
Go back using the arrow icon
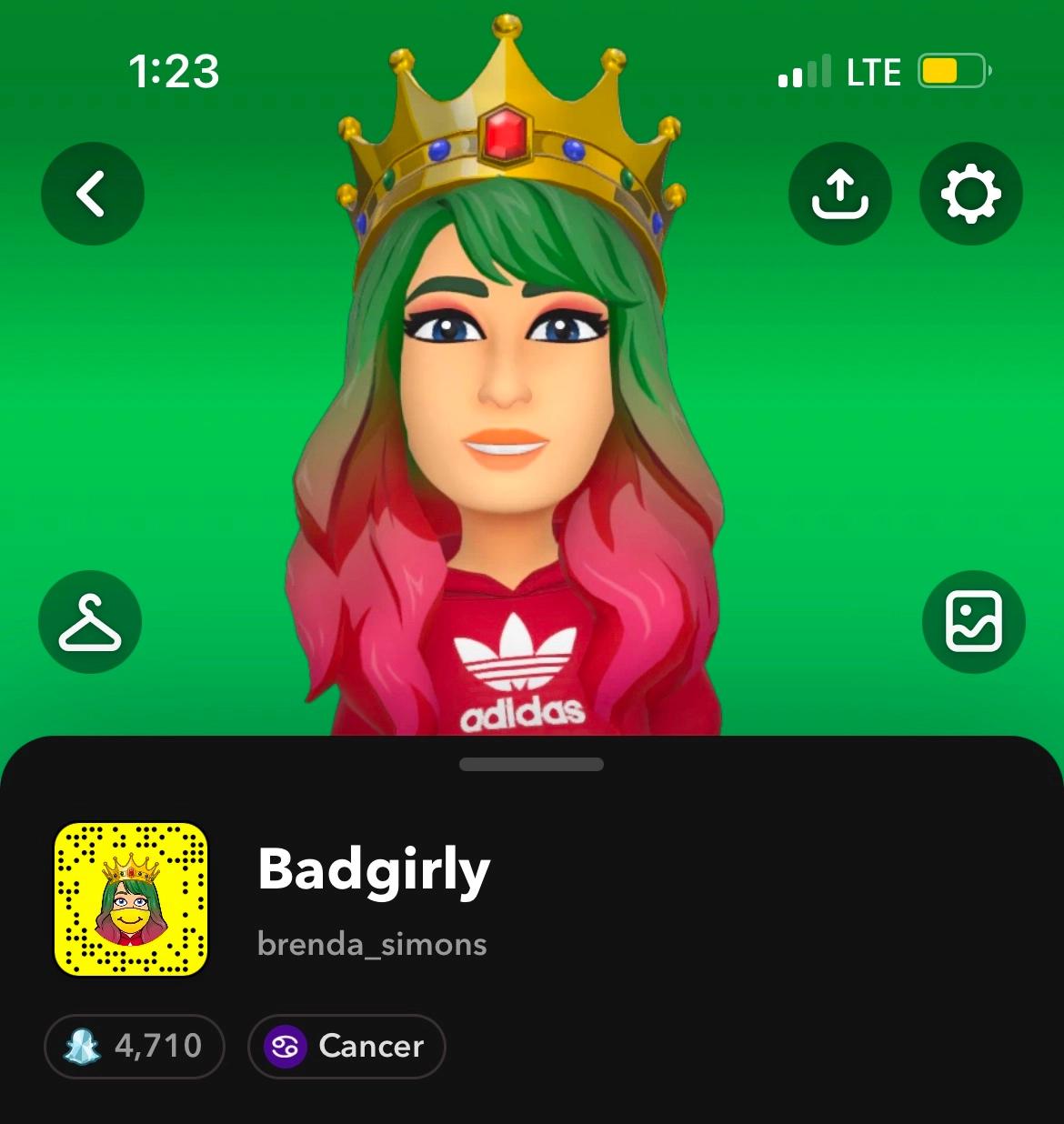coord(92,194)
